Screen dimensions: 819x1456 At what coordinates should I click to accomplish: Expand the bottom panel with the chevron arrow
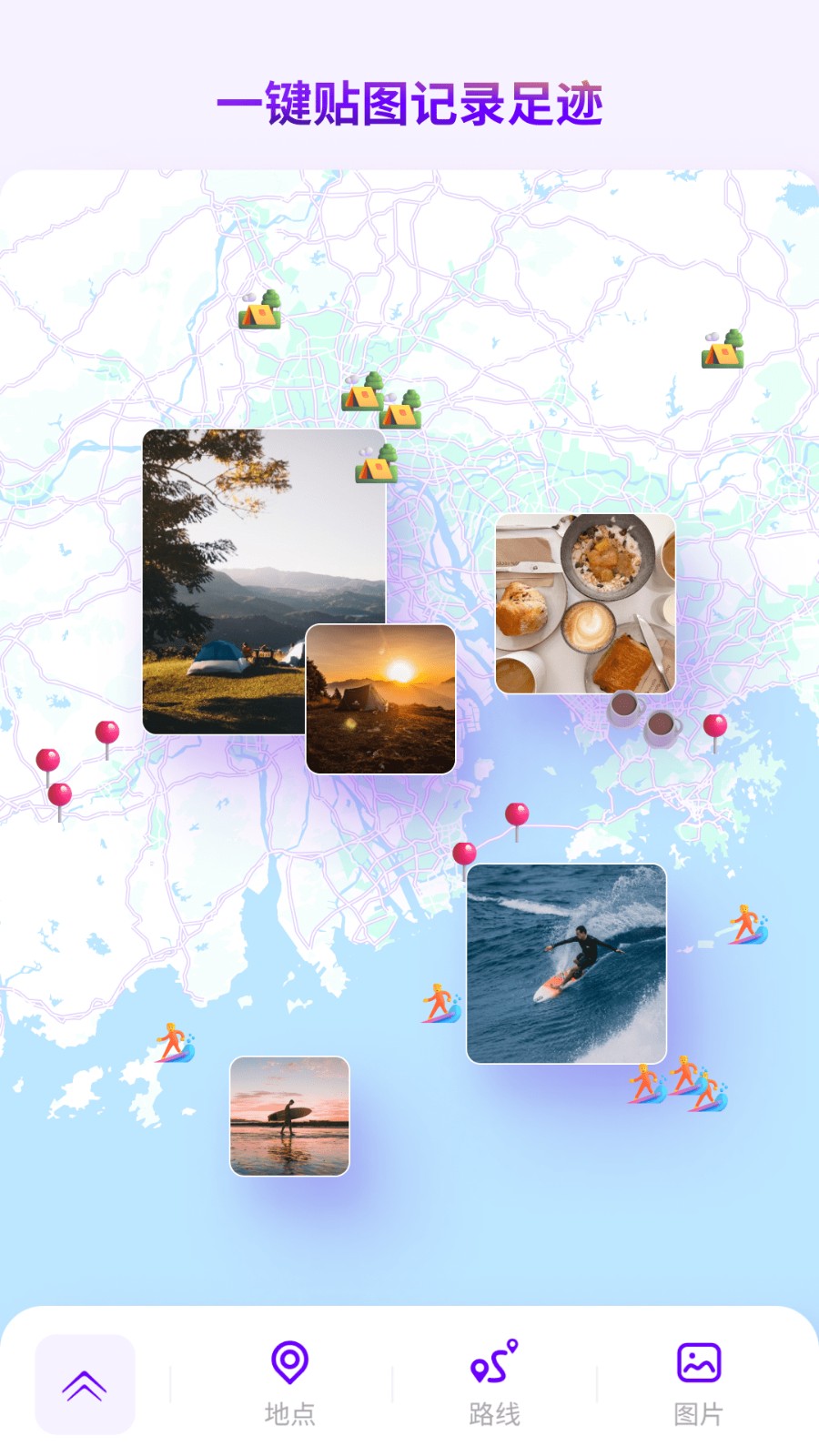pos(85,1383)
